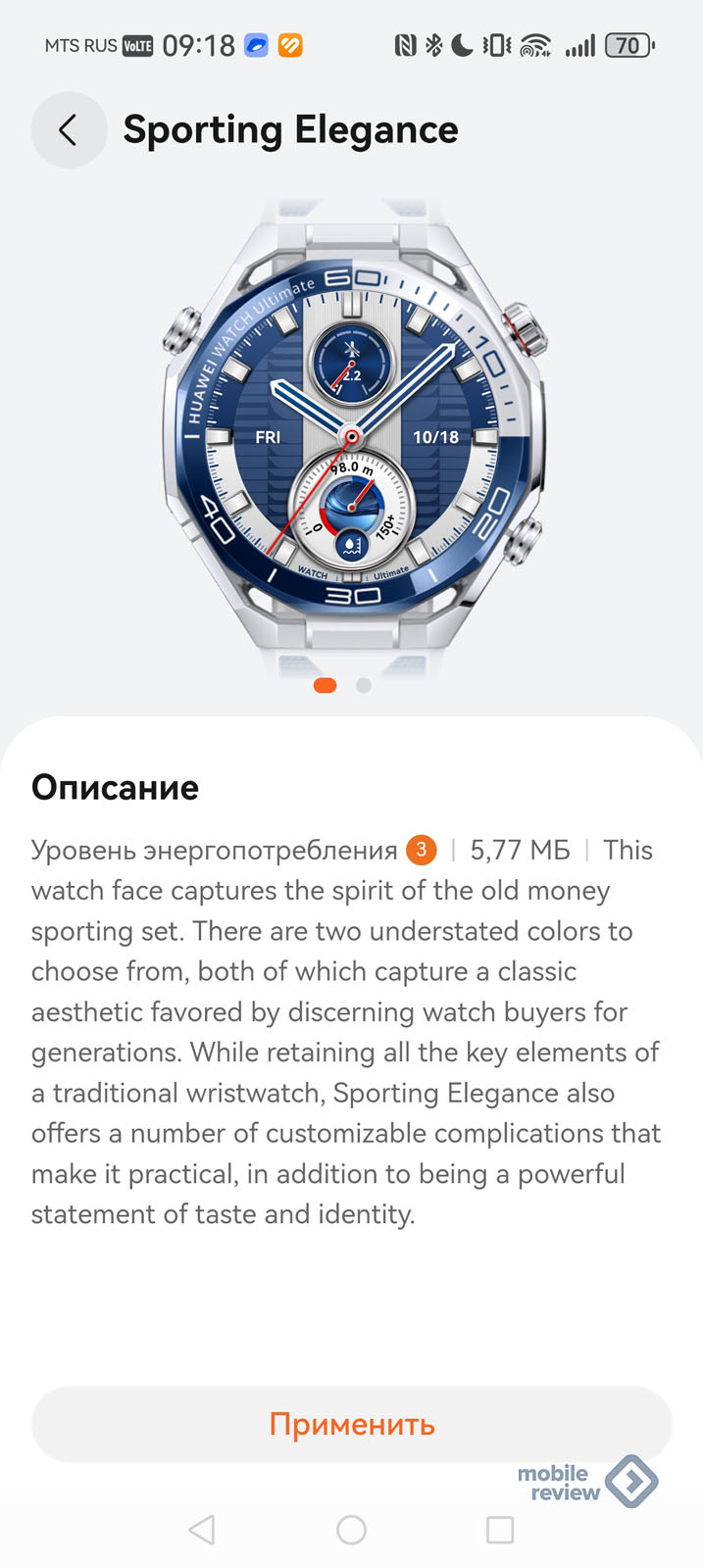Screen dimensions: 703x1568
Task: Open the system recent apps view
Action: pyautogui.click(x=500, y=1530)
